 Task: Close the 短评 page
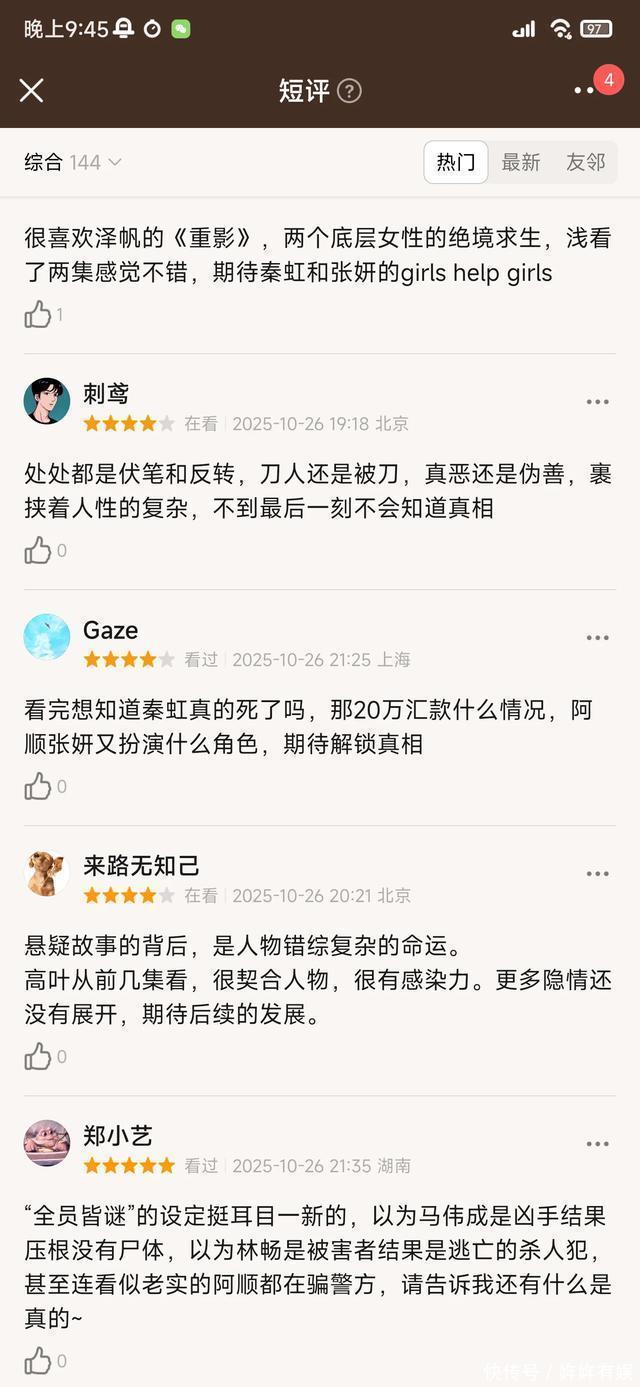pyautogui.click(x=31, y=91)
